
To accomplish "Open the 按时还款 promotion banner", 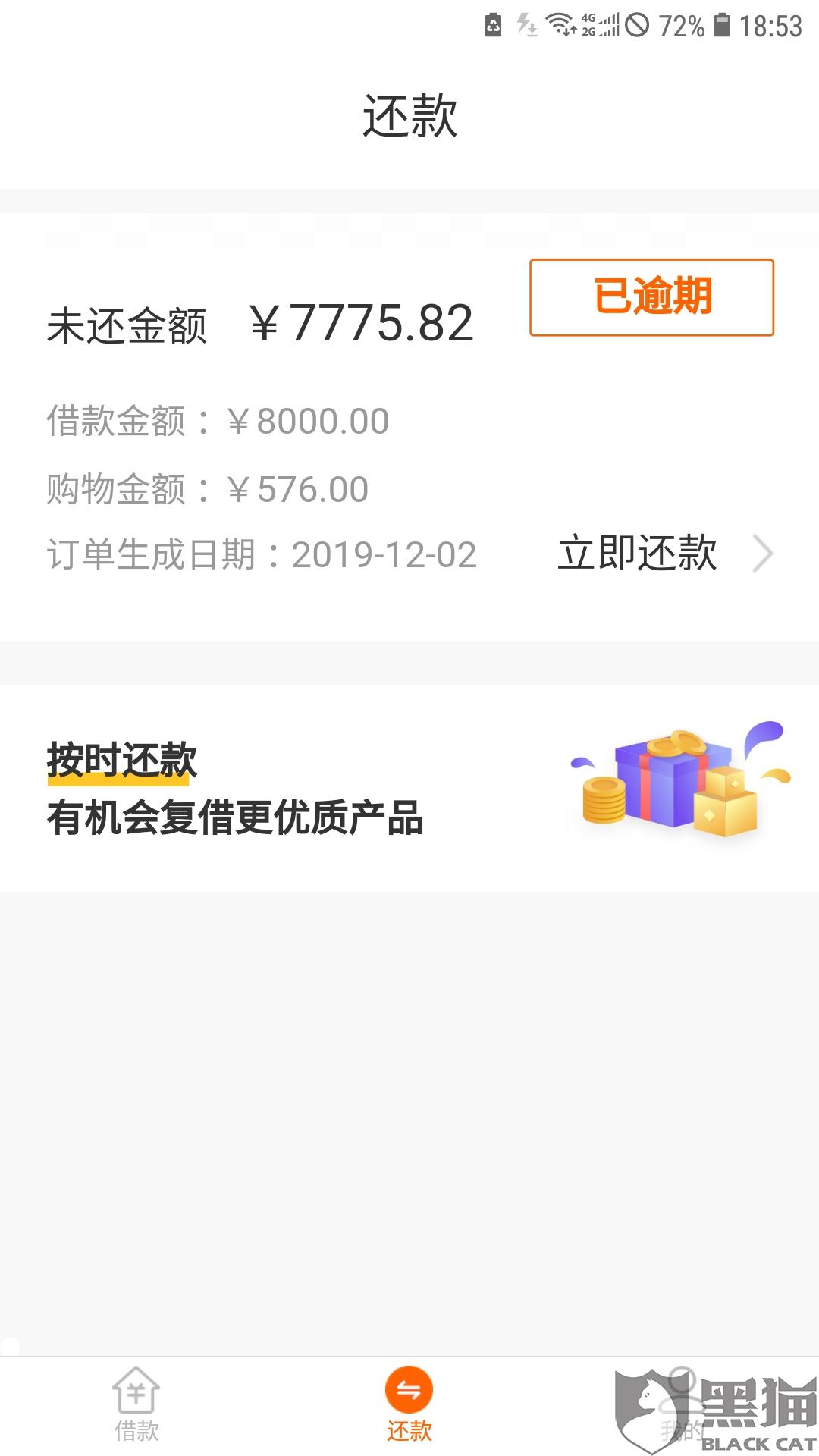I will (x=409, y=789).
